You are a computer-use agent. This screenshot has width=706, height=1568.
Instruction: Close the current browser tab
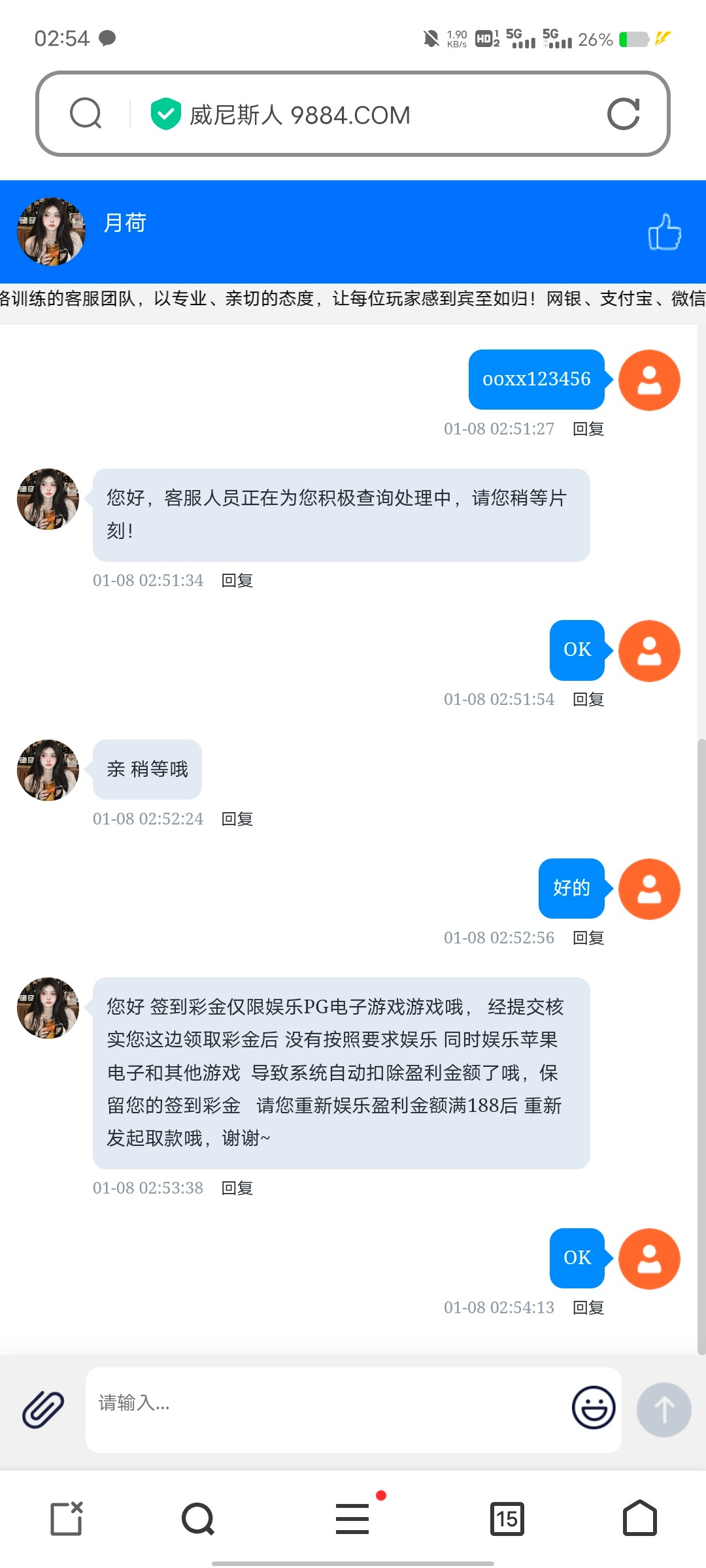(67, 1518)
